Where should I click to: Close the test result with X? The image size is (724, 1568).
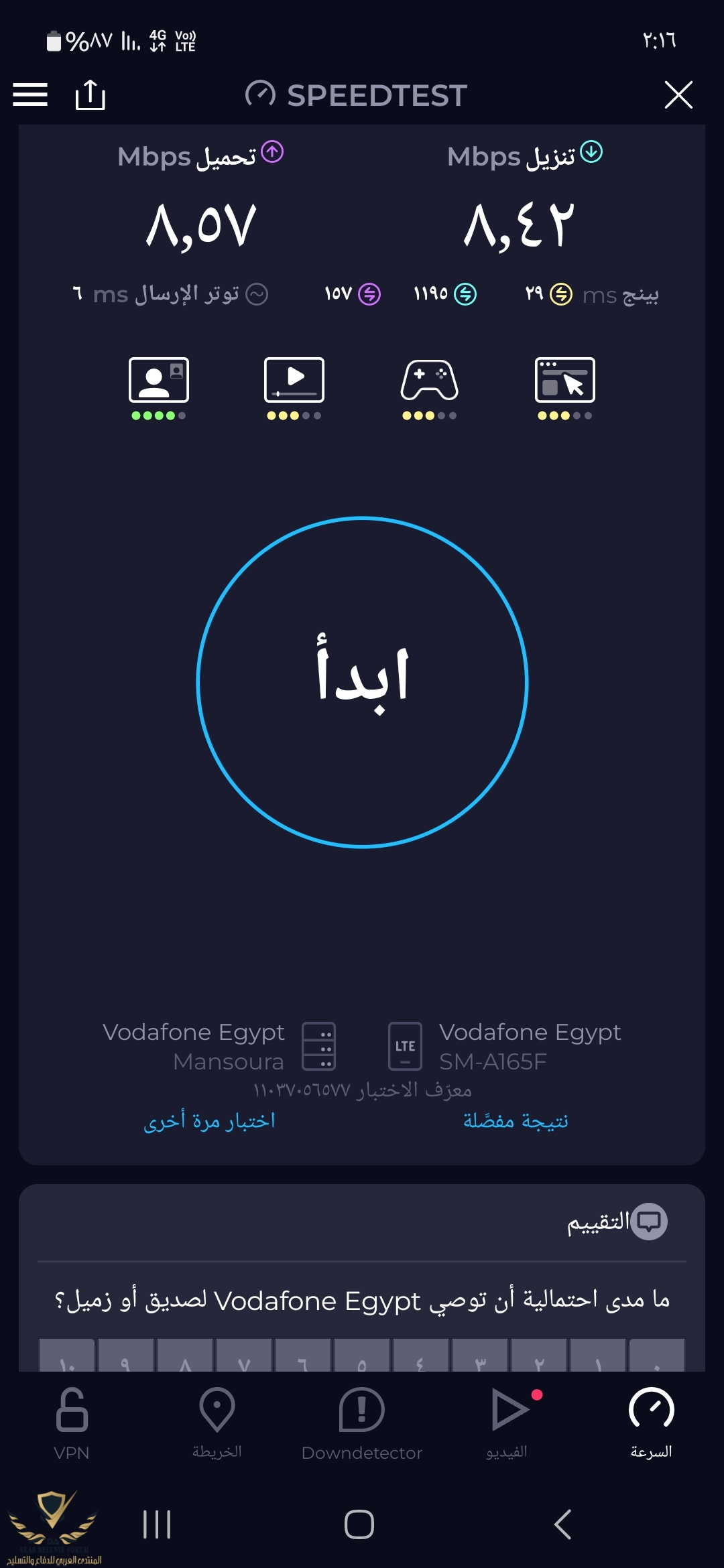pyautogui.click(x=678, y=94)
